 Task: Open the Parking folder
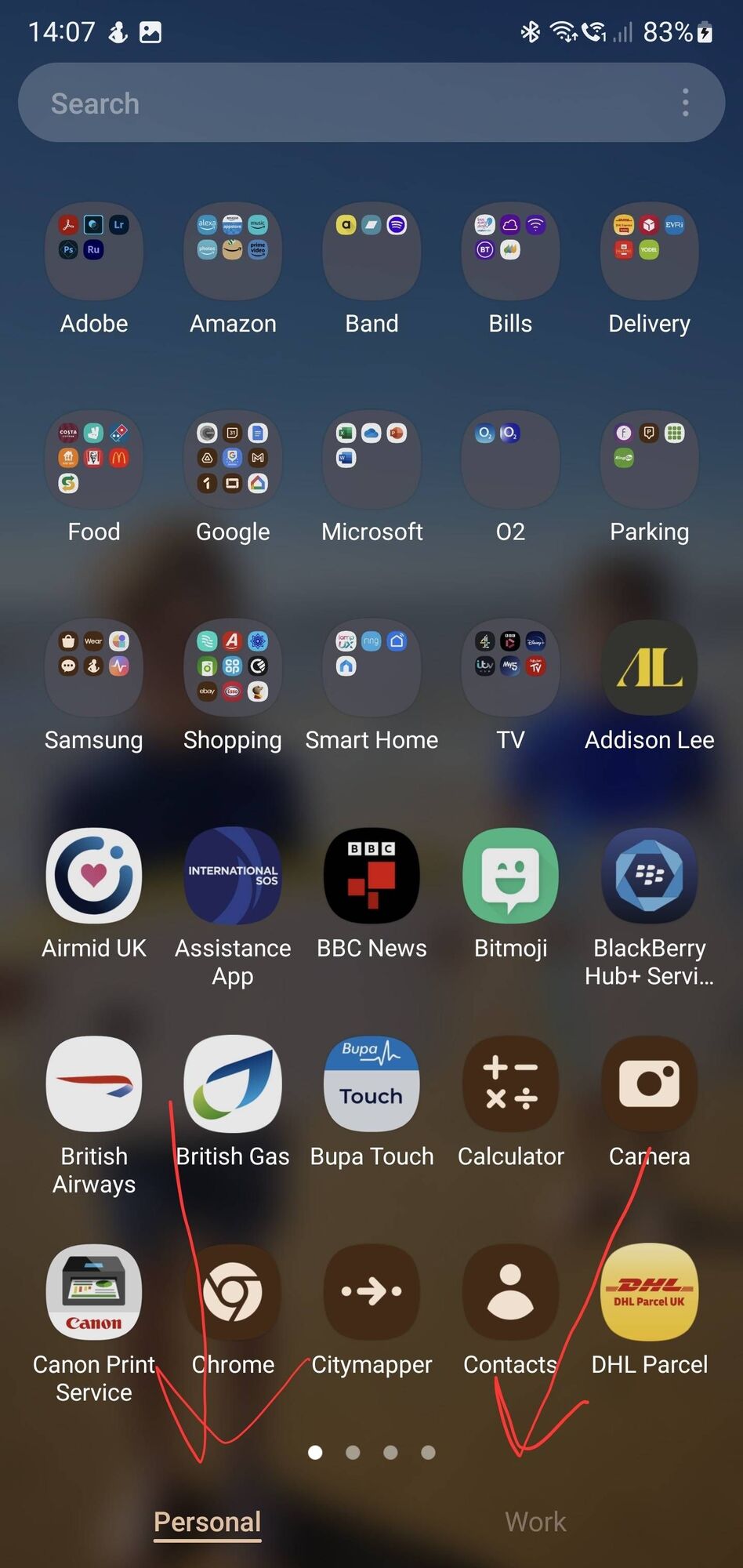coord(649,459)
